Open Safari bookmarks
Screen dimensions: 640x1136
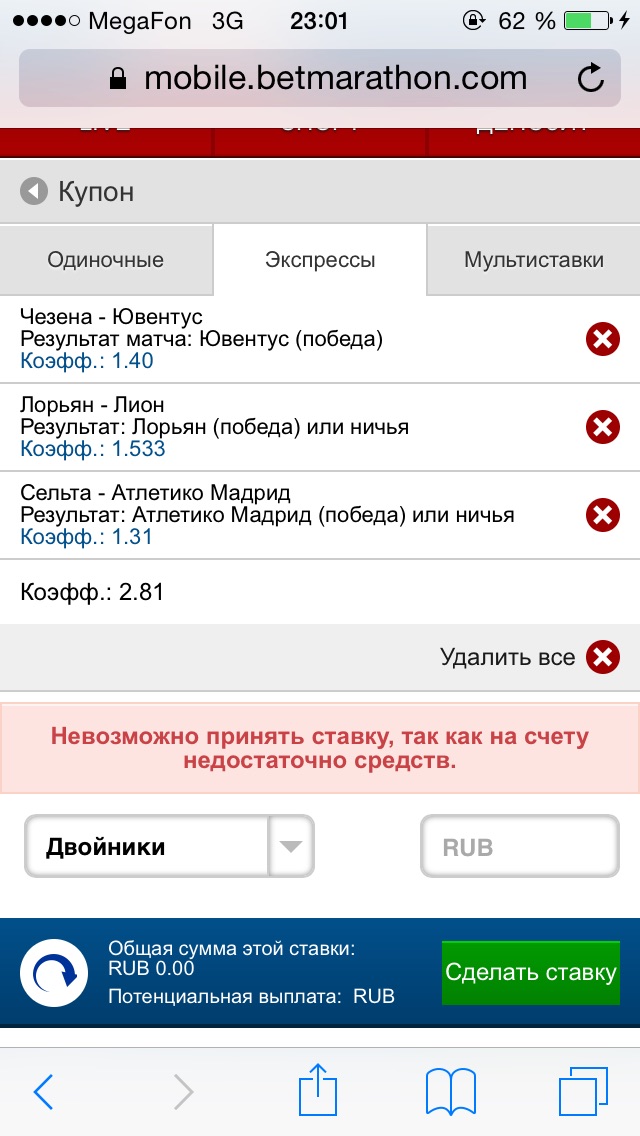click(x=450, y=1091)
